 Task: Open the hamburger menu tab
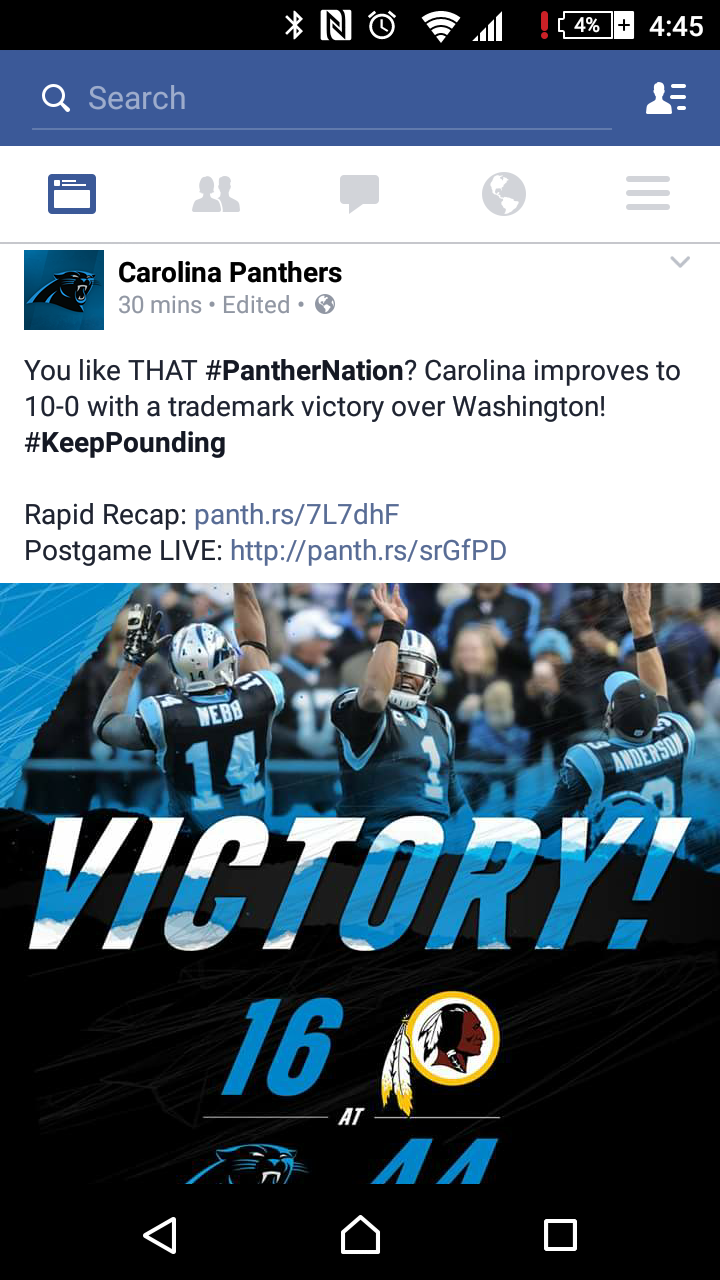pos(648,193)
